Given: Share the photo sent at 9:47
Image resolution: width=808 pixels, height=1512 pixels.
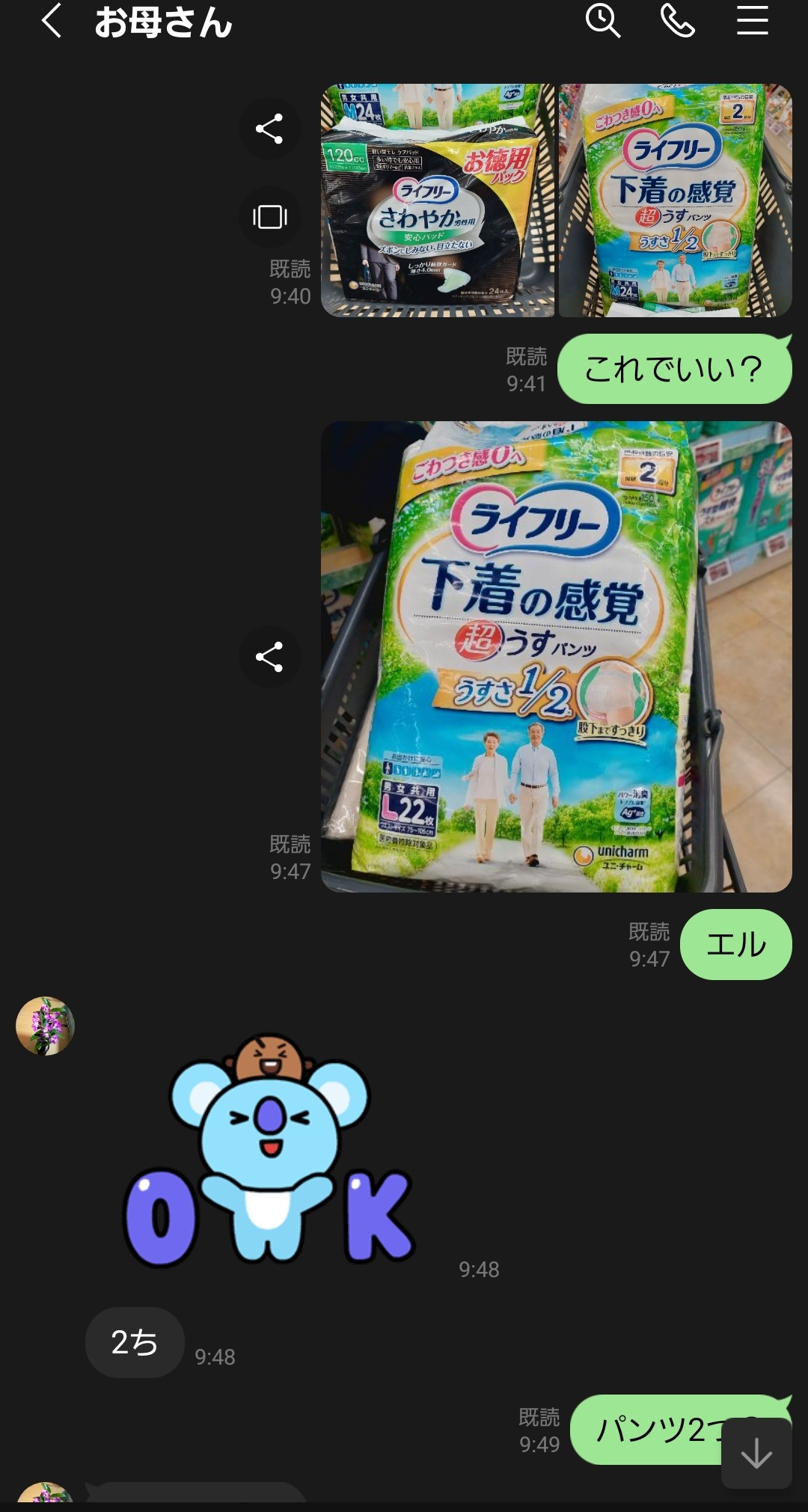Looking at the screenshot, I should (x=269, y=657).
